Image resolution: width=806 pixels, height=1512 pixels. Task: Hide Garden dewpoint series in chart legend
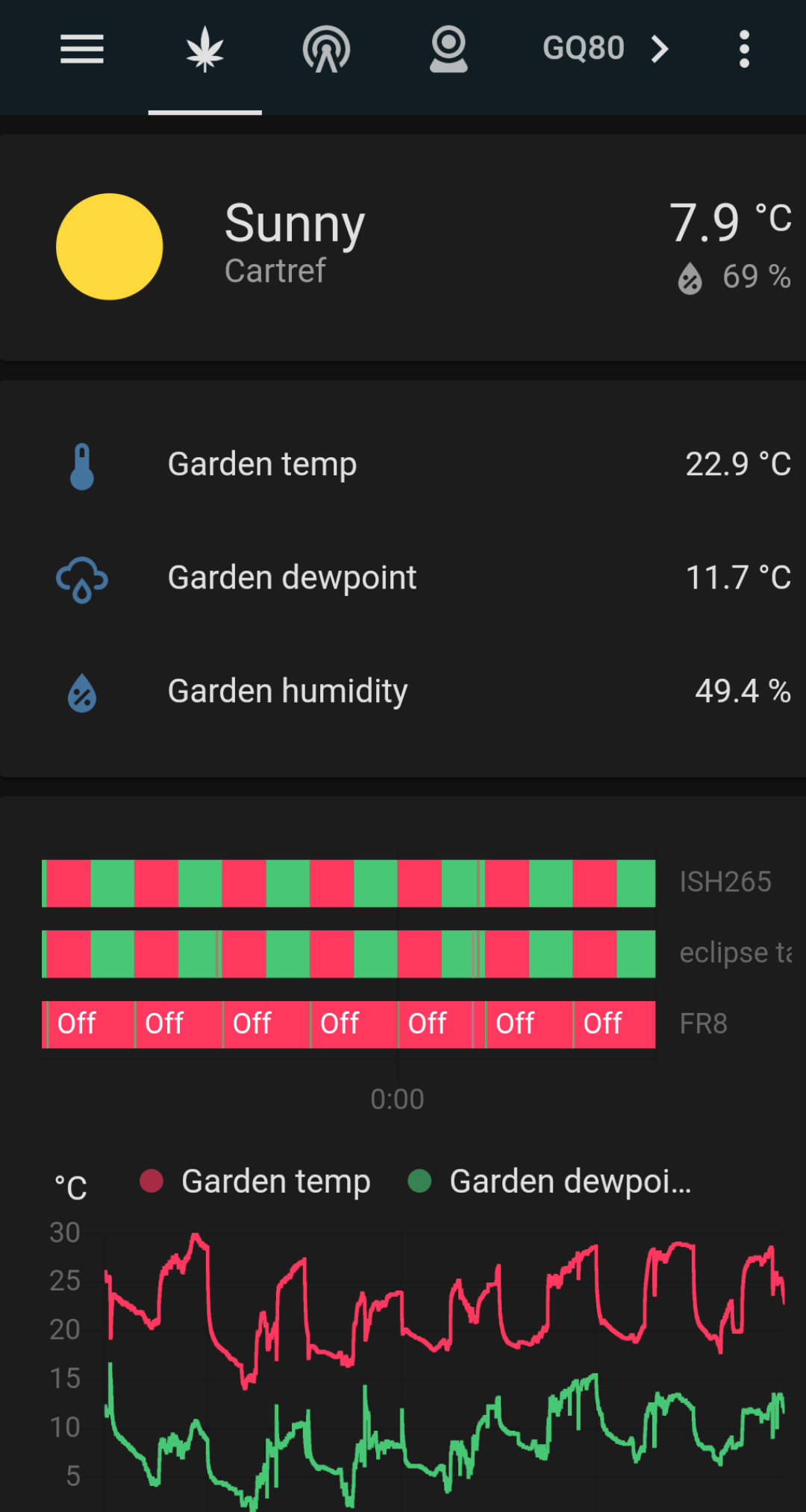pos(550,1182)
